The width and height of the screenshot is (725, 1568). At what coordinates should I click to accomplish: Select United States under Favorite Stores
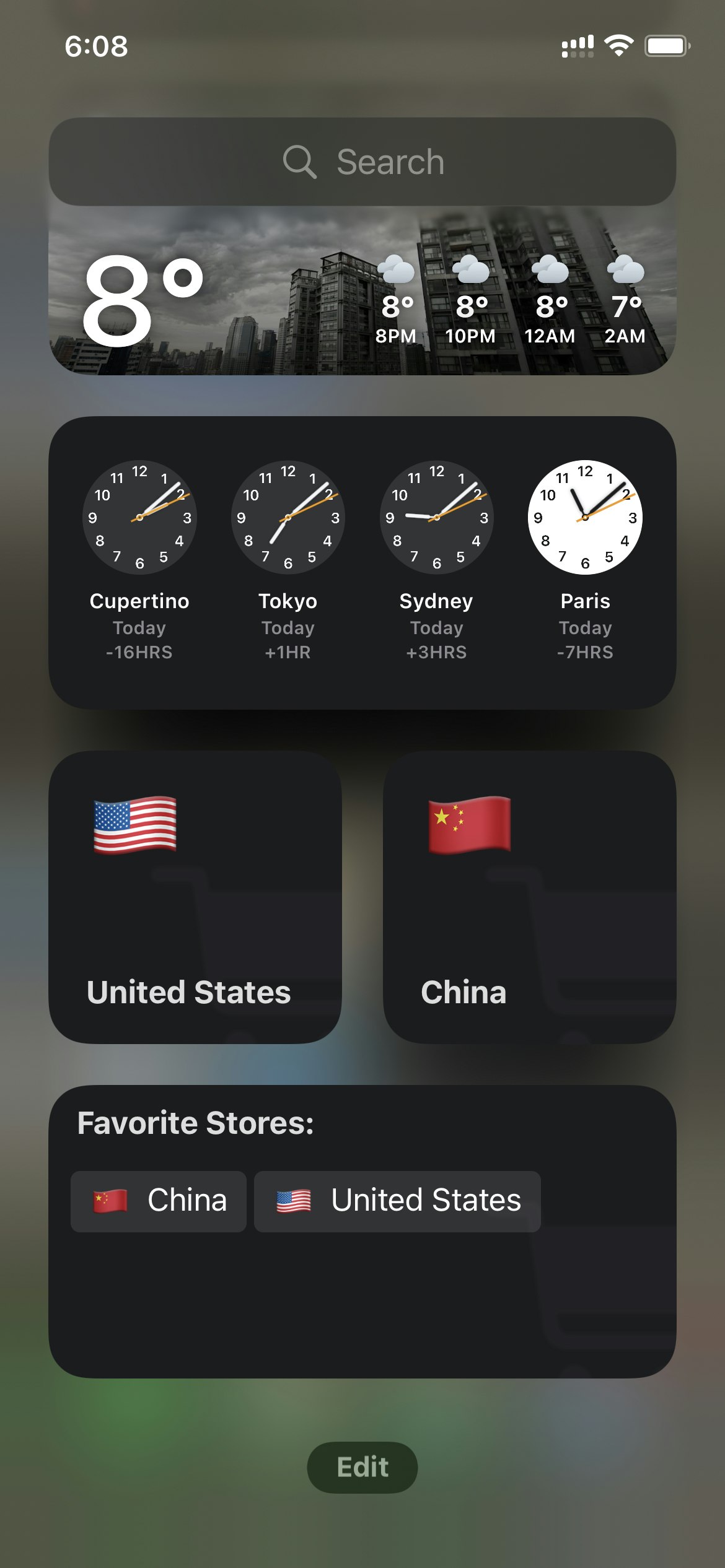[397, 1201]
